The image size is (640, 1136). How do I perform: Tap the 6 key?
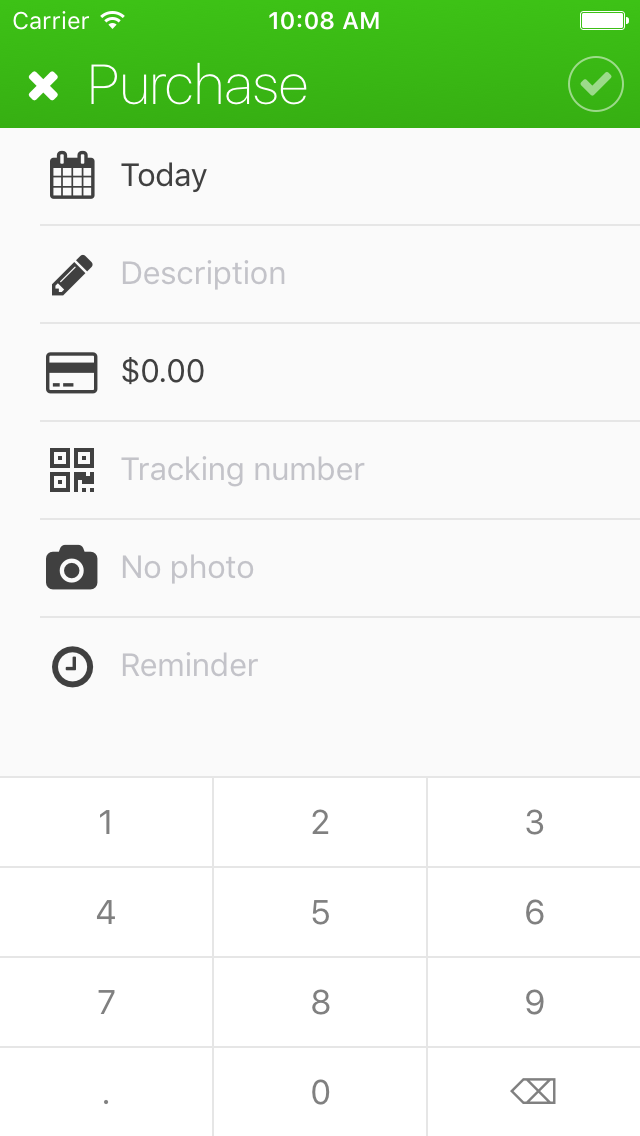[x=534, y=912]
